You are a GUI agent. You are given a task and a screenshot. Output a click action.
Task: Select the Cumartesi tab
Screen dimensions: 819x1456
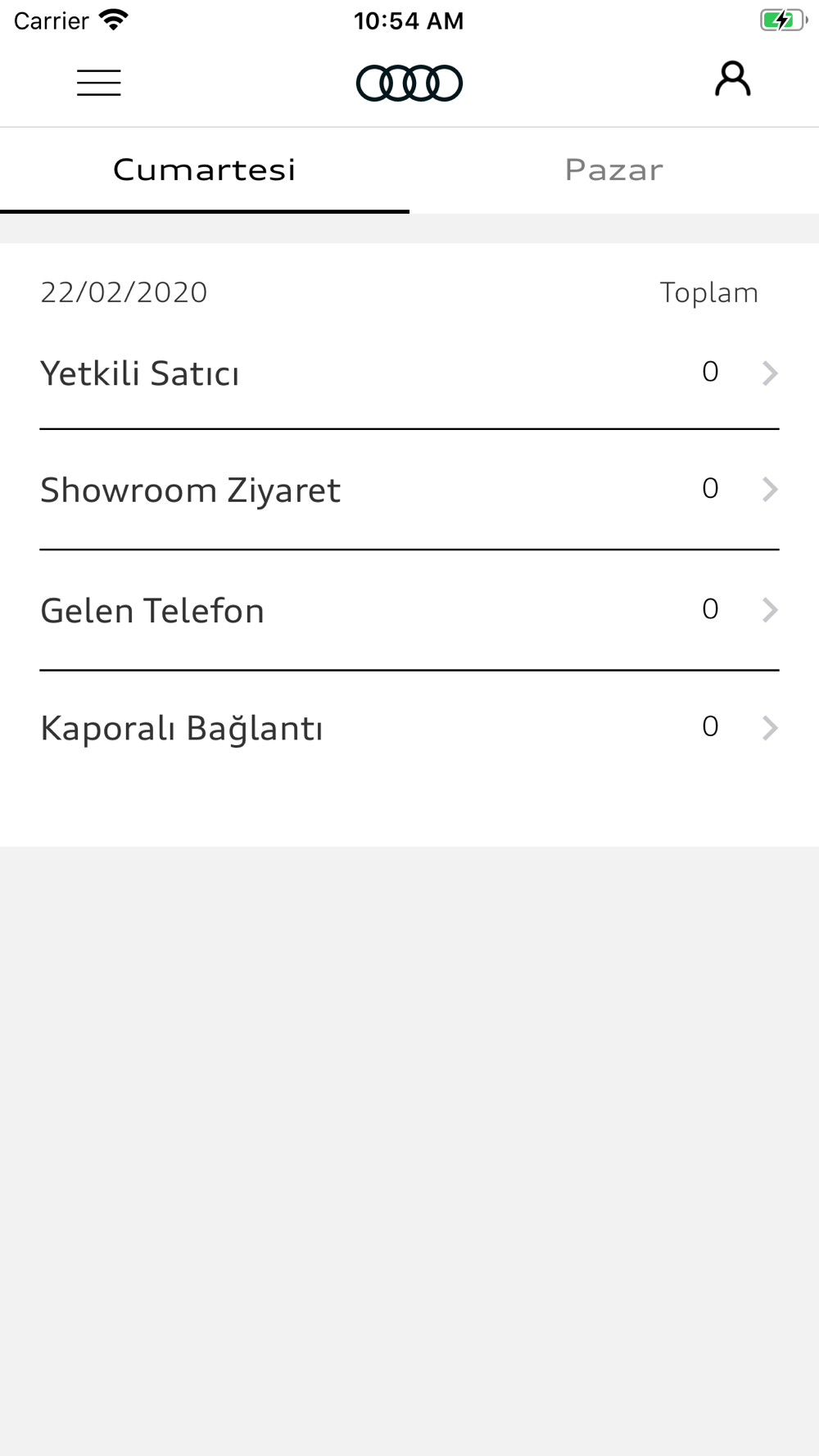coord(205,170)
